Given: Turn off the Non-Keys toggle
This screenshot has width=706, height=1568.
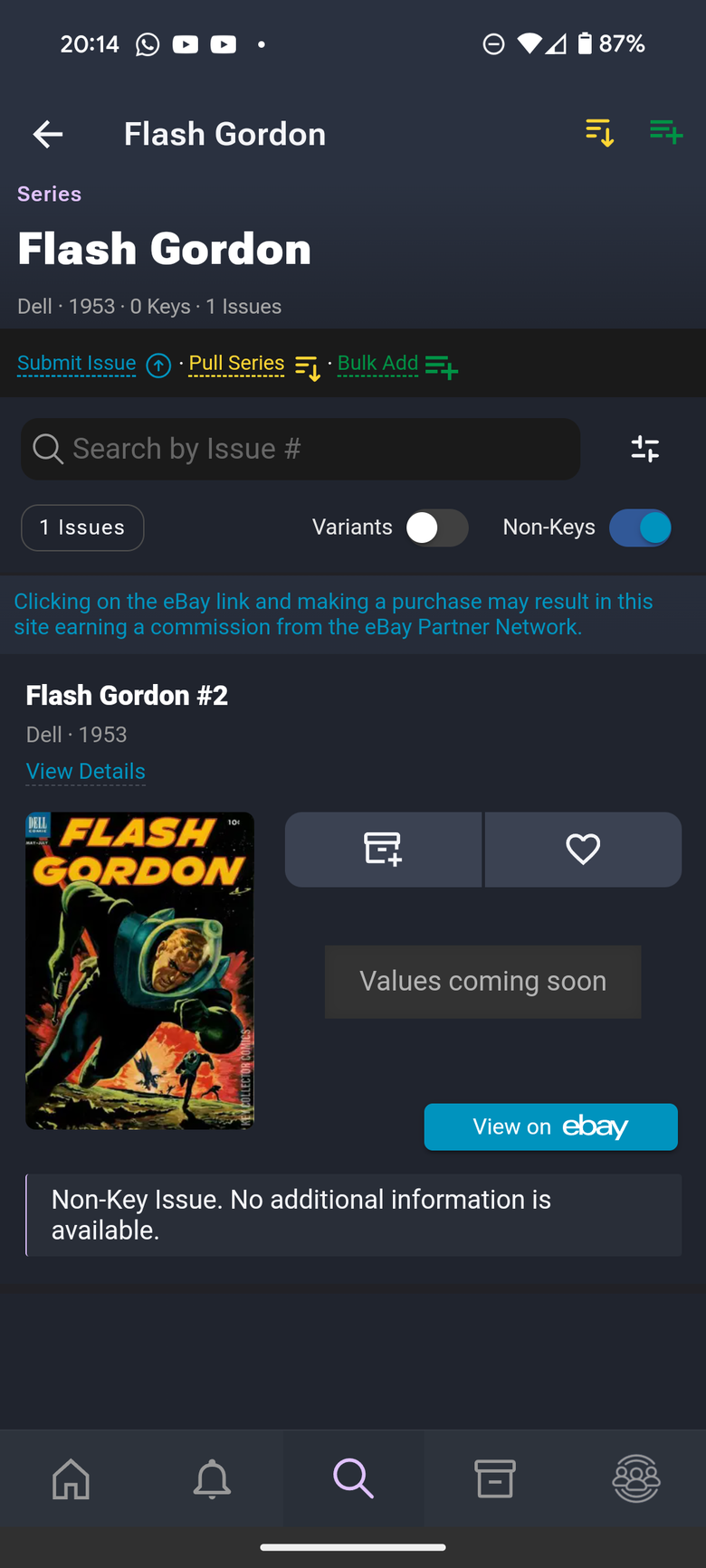Looking at the screenshot, I should point(641,527).
